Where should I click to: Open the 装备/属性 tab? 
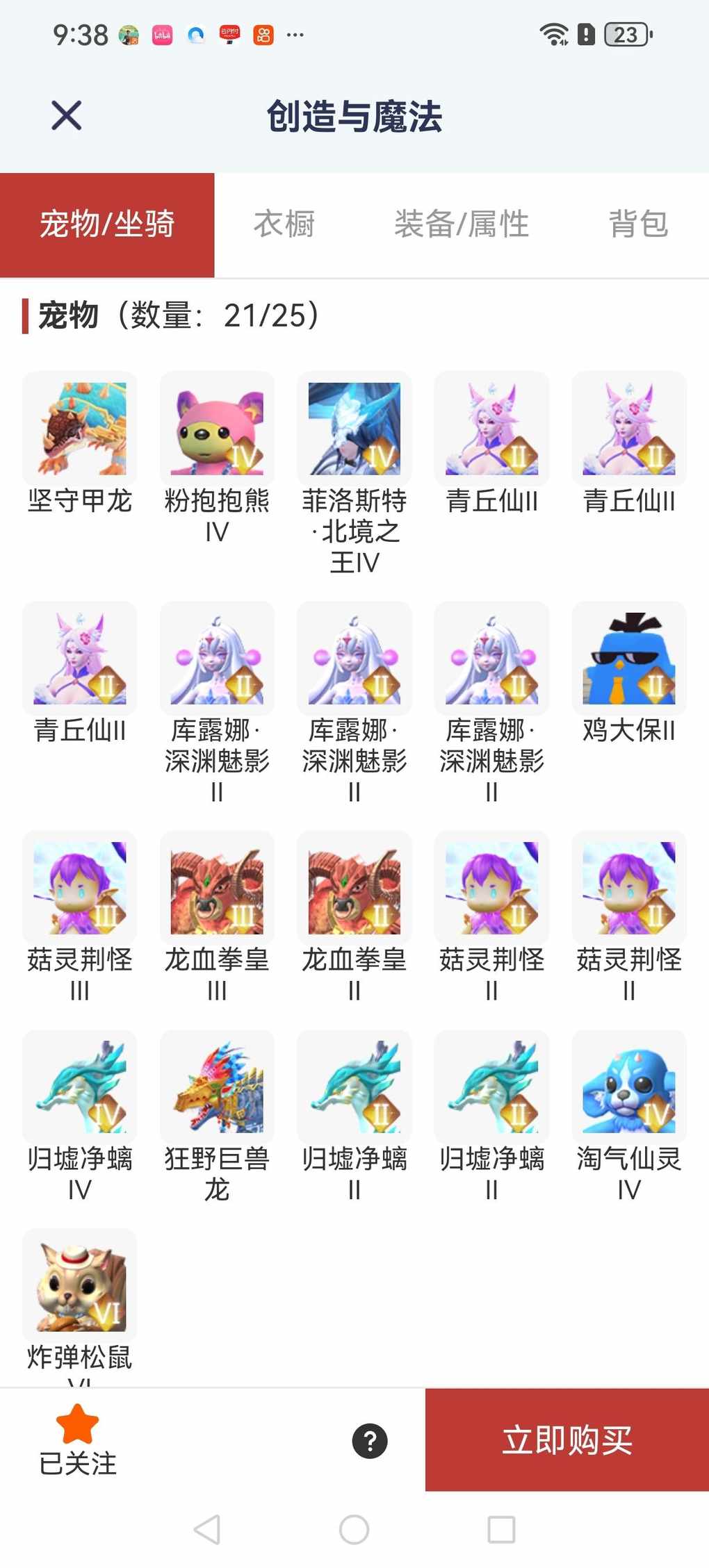click(x=462, y=224)
